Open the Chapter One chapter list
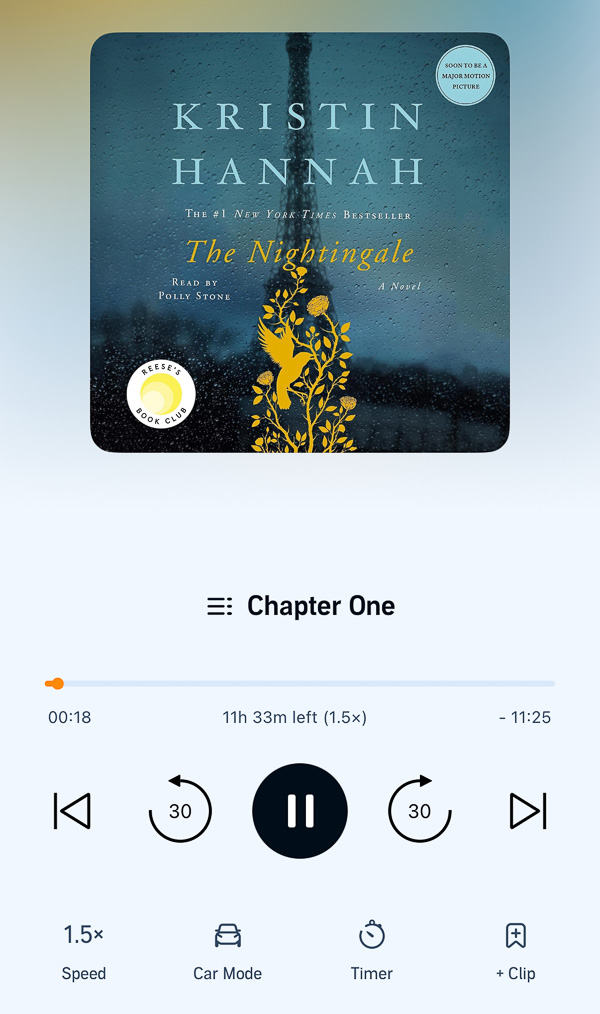 coord(300,606)
